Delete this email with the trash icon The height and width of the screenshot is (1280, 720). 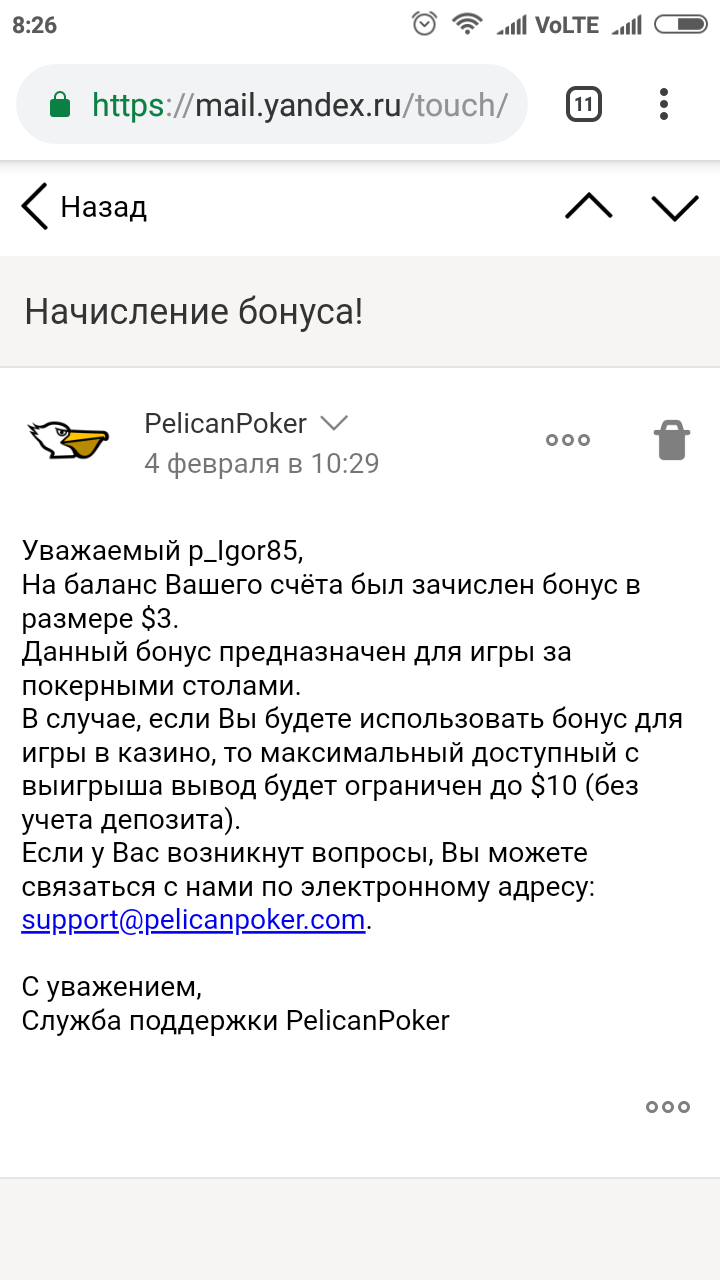[672, 440]
